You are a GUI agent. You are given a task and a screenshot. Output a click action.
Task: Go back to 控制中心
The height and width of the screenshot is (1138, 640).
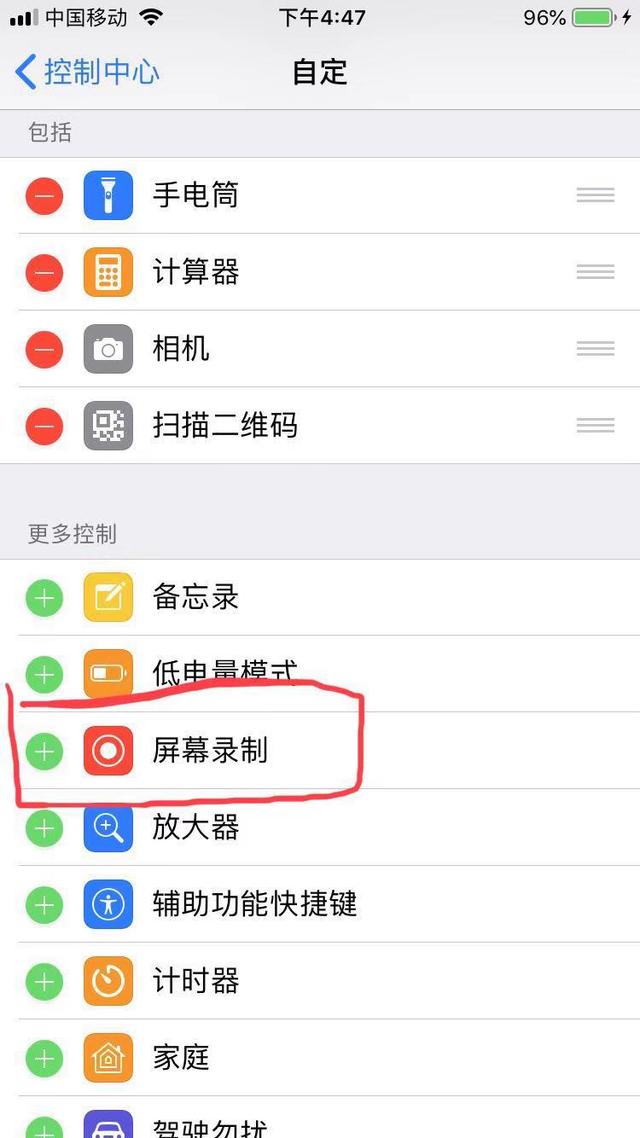click(x=87, y=73)
